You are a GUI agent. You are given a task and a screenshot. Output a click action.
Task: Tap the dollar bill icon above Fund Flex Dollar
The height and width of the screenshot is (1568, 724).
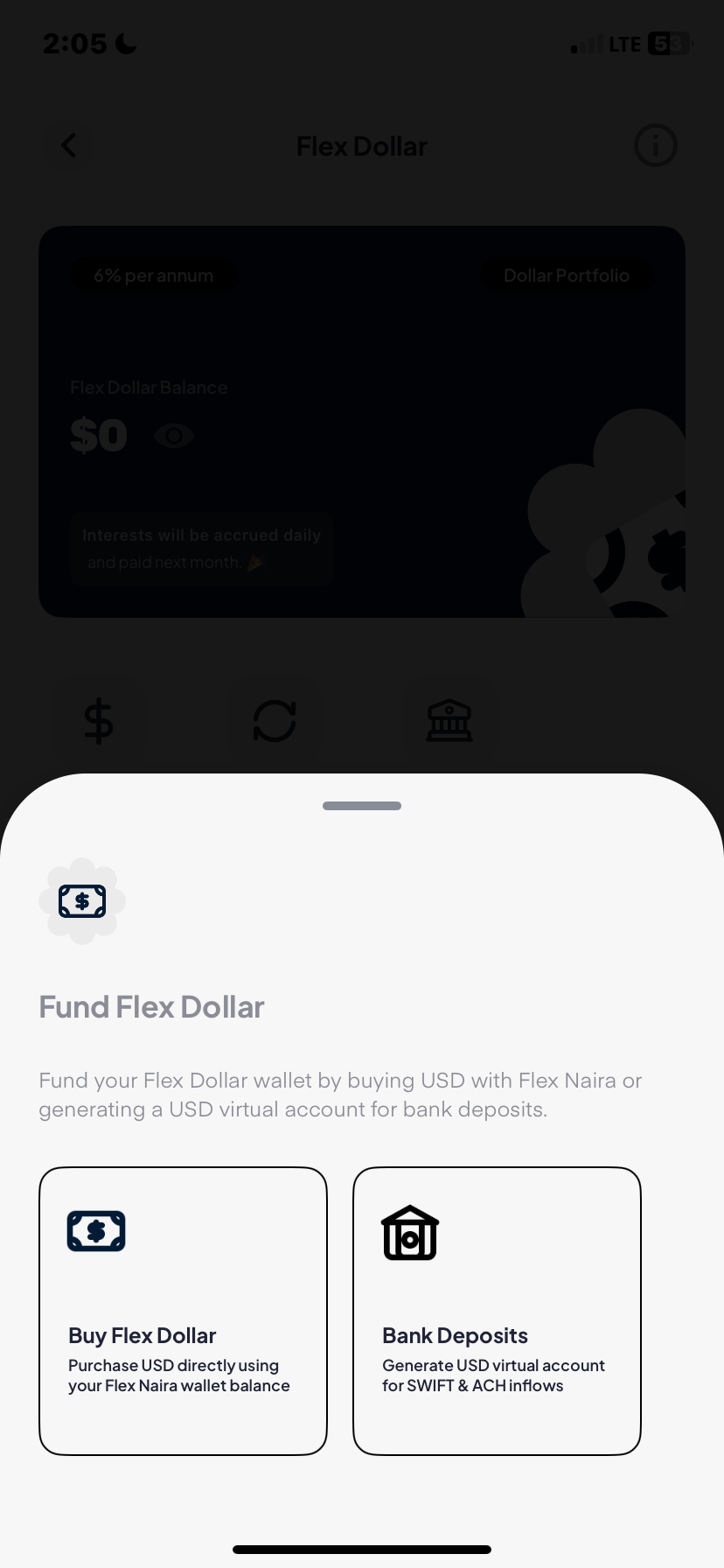coord(82,900)
